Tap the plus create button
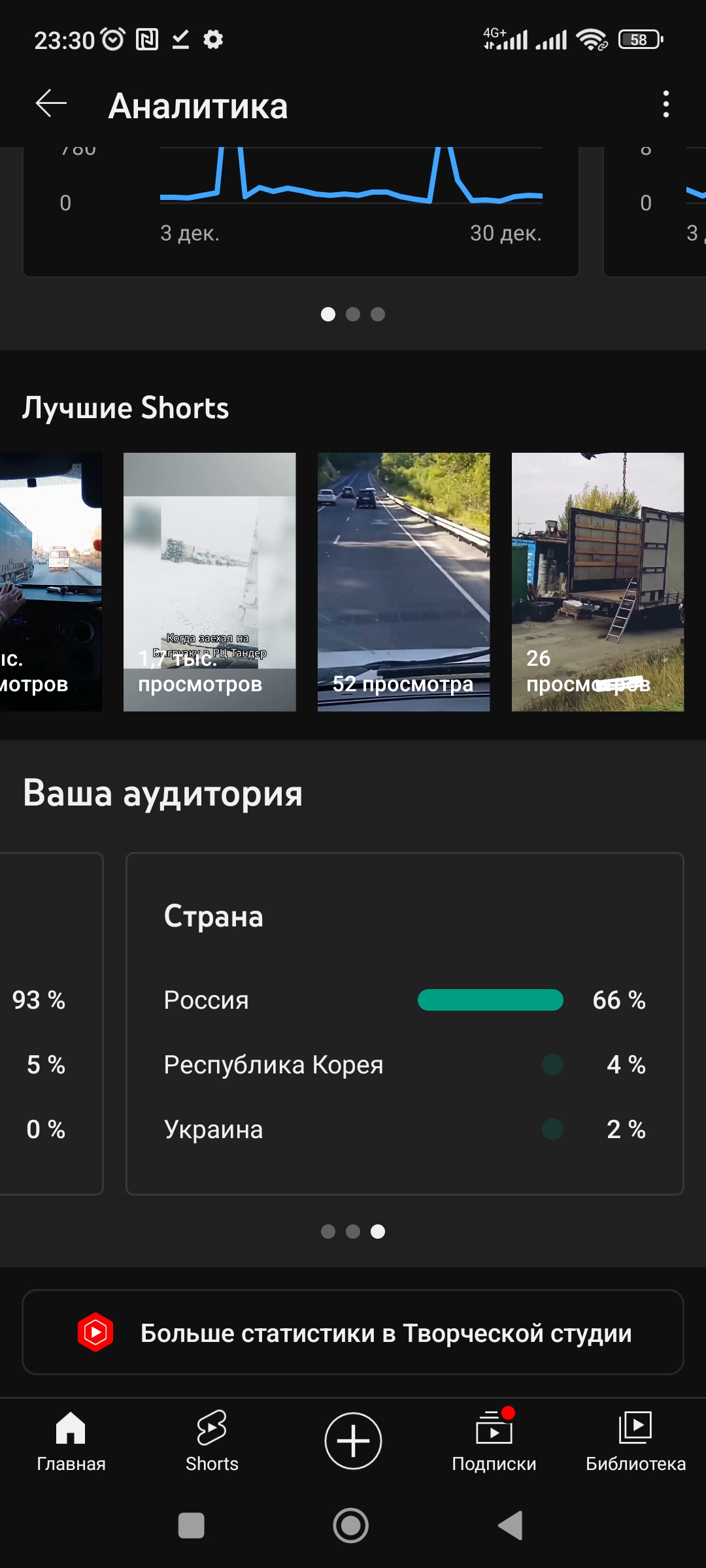This screenshot has width=706, height=1568. (353, 1441)
